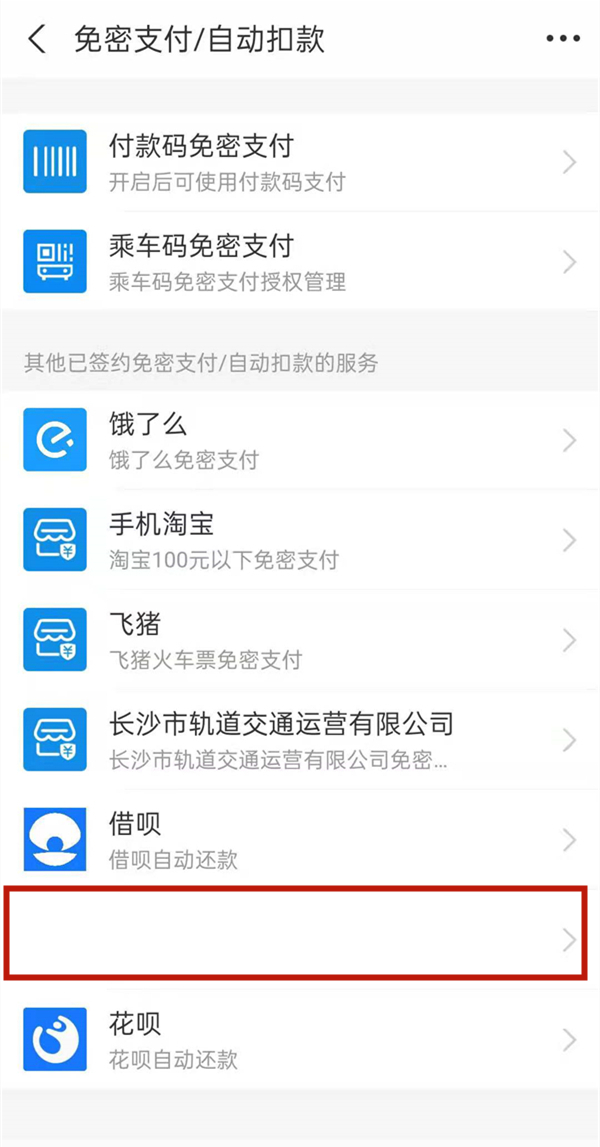Select the 饿了么 auto-pay service
The height and width of the screenshot is (1147, 600).
300,440
